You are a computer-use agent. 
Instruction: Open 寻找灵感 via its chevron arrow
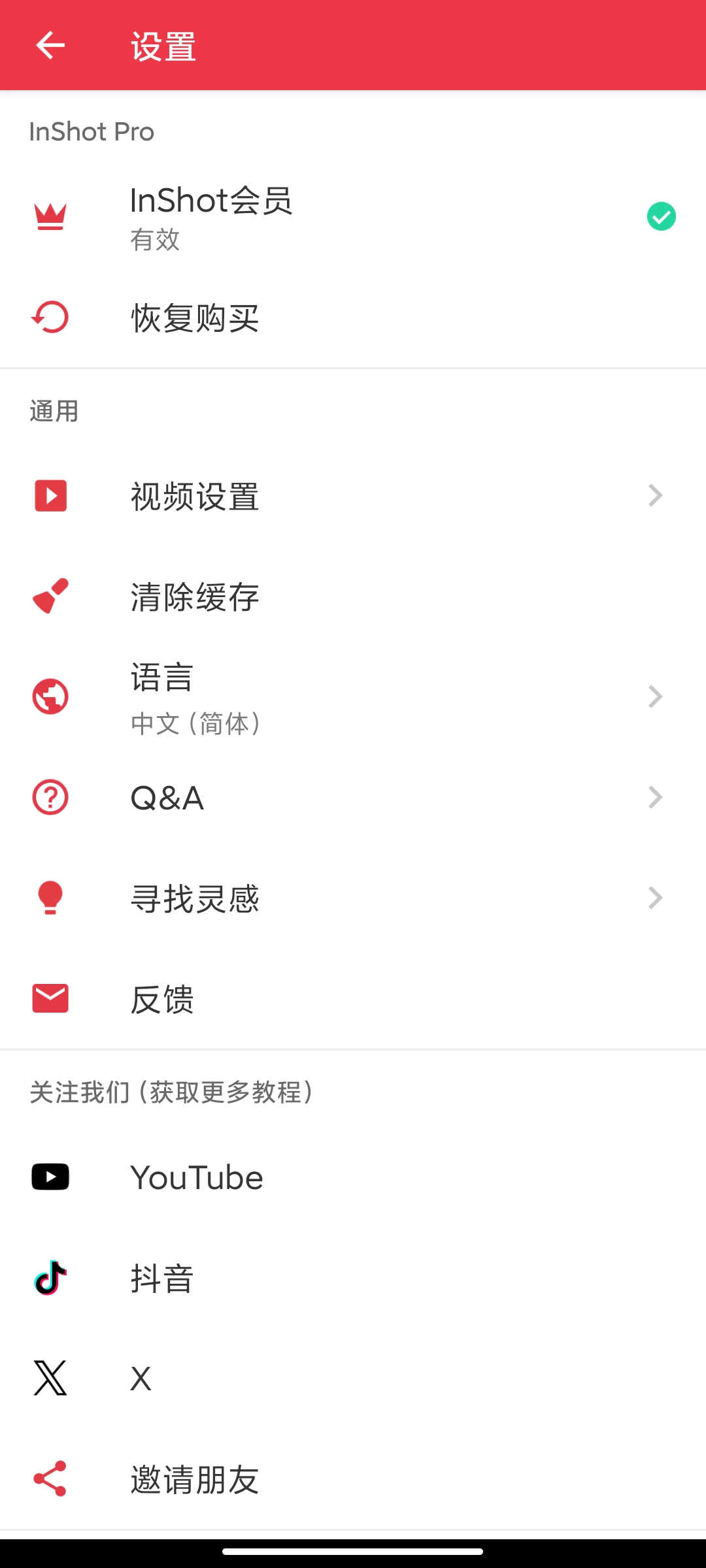point(656,898)
